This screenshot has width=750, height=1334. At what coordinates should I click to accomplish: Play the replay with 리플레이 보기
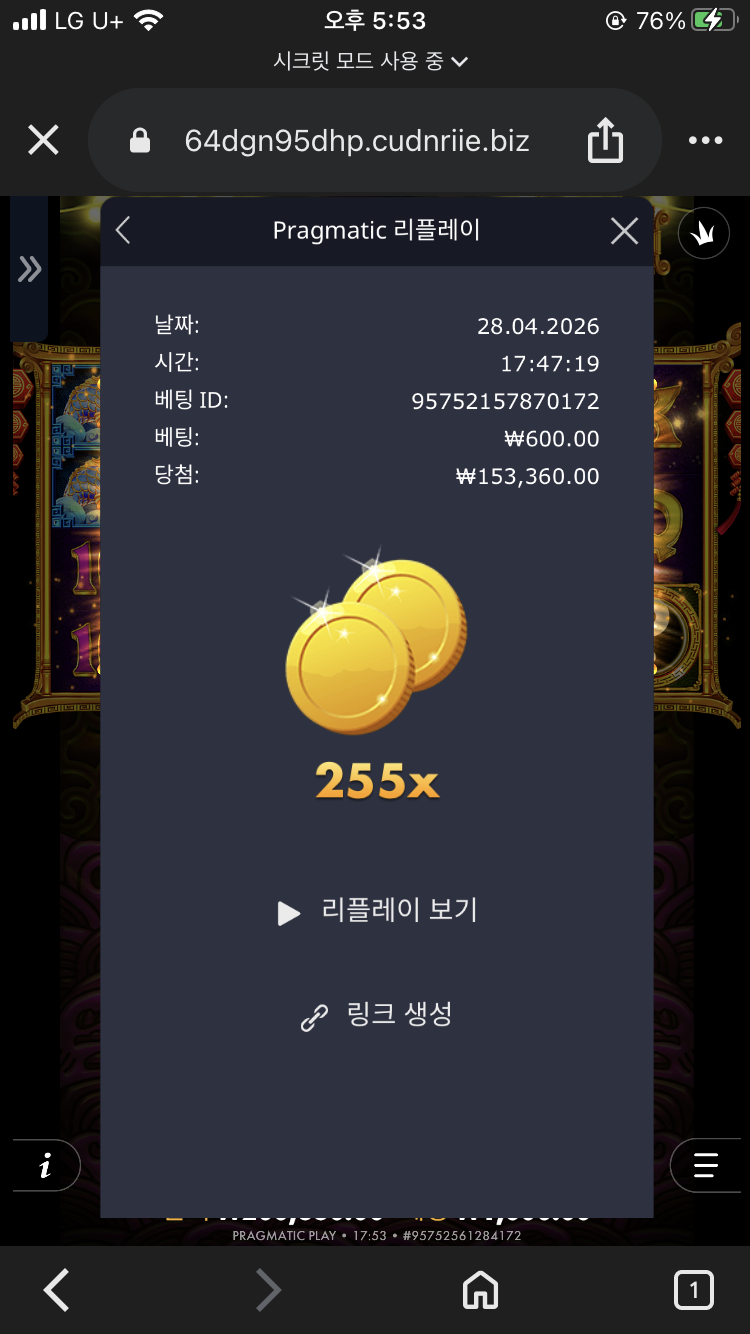[378, 911]
